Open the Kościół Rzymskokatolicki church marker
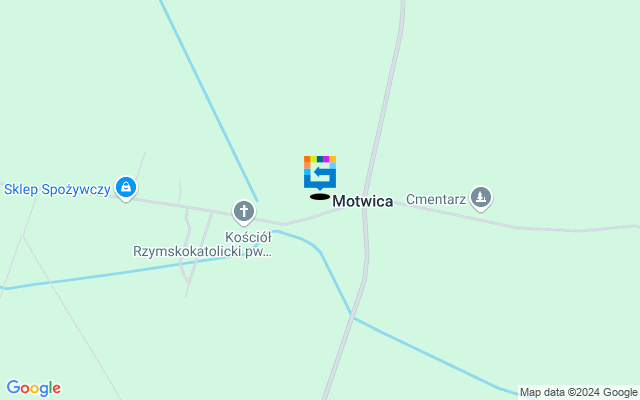The image size is (640, 400). point(243,211)
